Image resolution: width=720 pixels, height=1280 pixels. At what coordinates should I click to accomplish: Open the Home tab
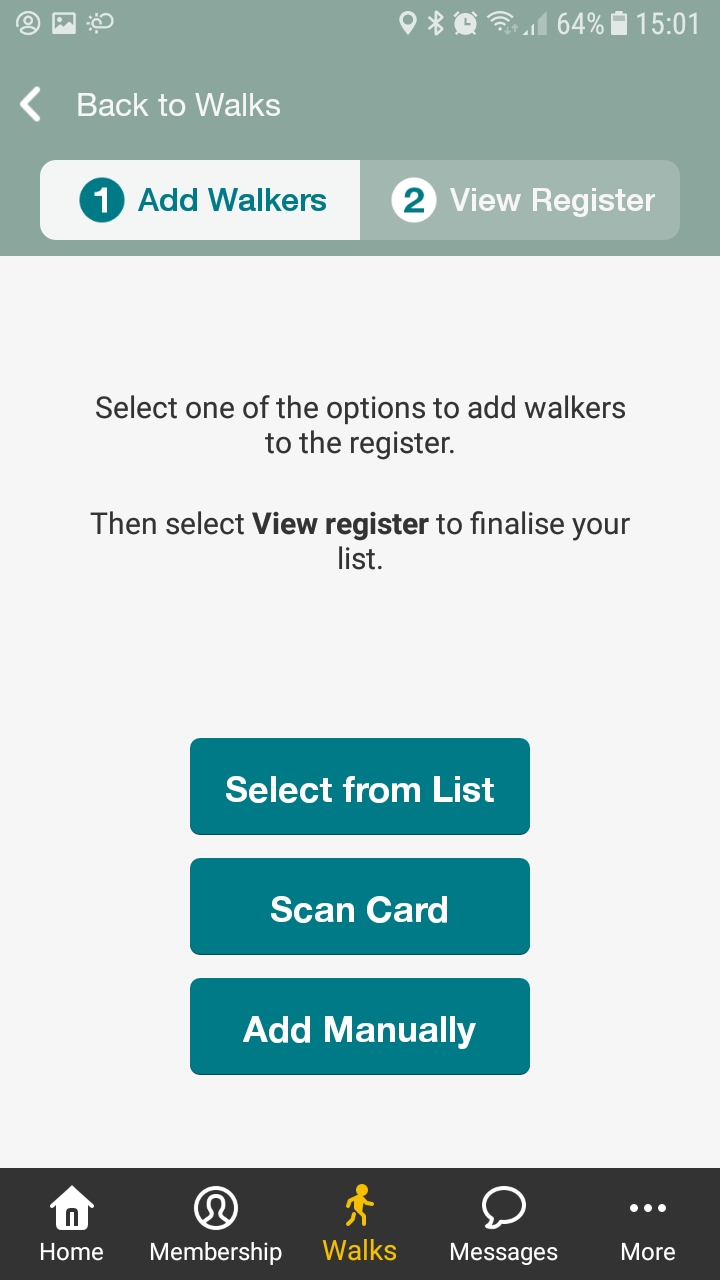point(71,1224)
